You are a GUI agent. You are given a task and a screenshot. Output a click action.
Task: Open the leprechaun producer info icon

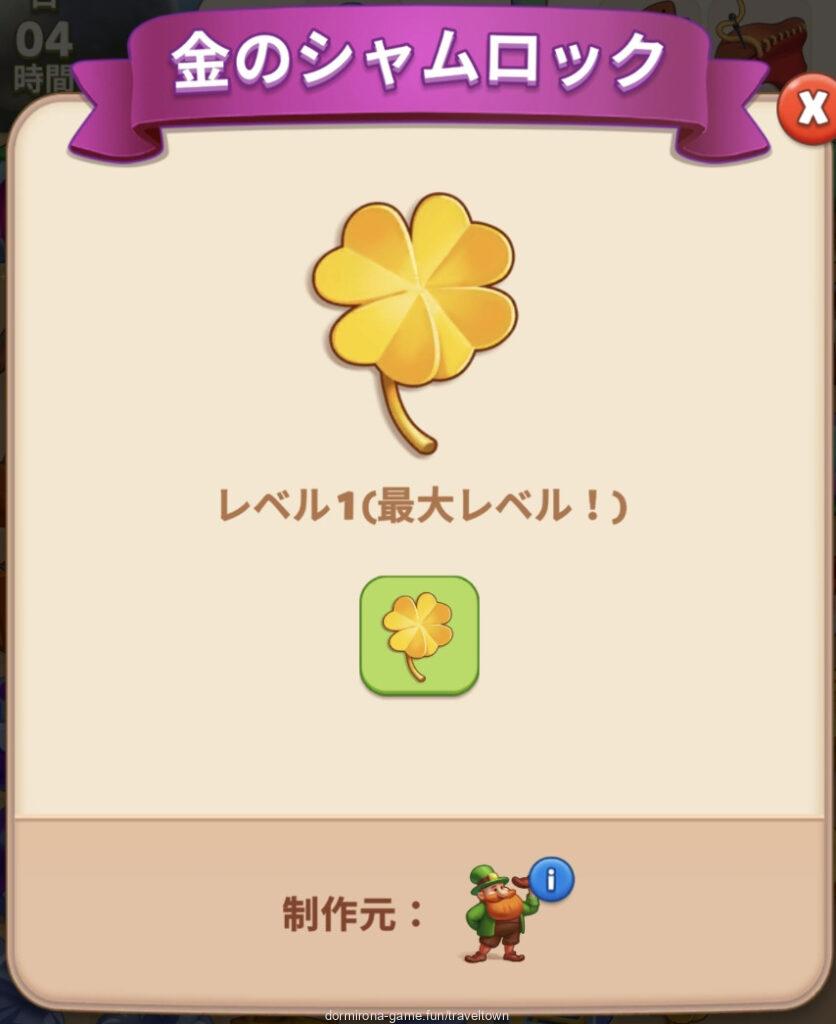click(551, 879)
